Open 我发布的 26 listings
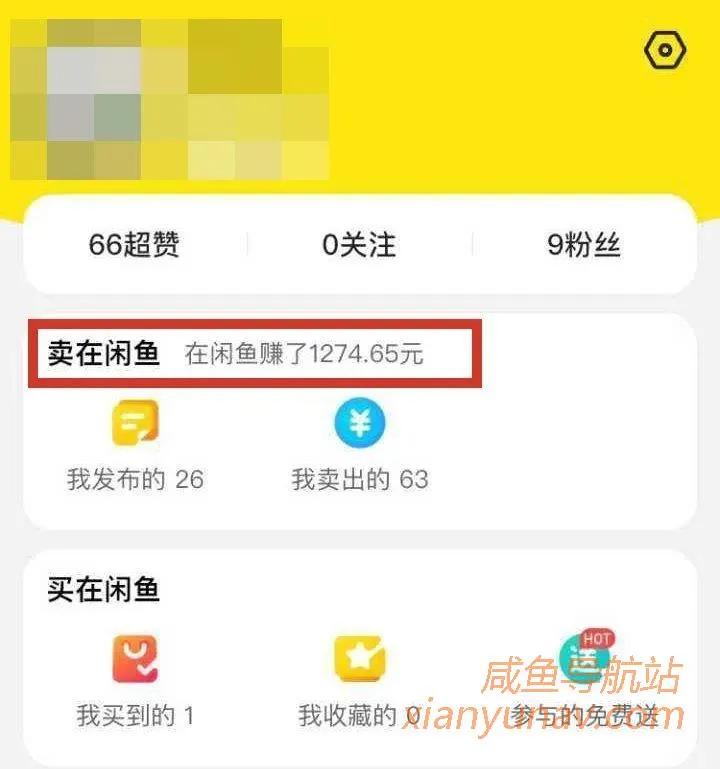Viewport: 720px width, 769px height. point(135,448)
